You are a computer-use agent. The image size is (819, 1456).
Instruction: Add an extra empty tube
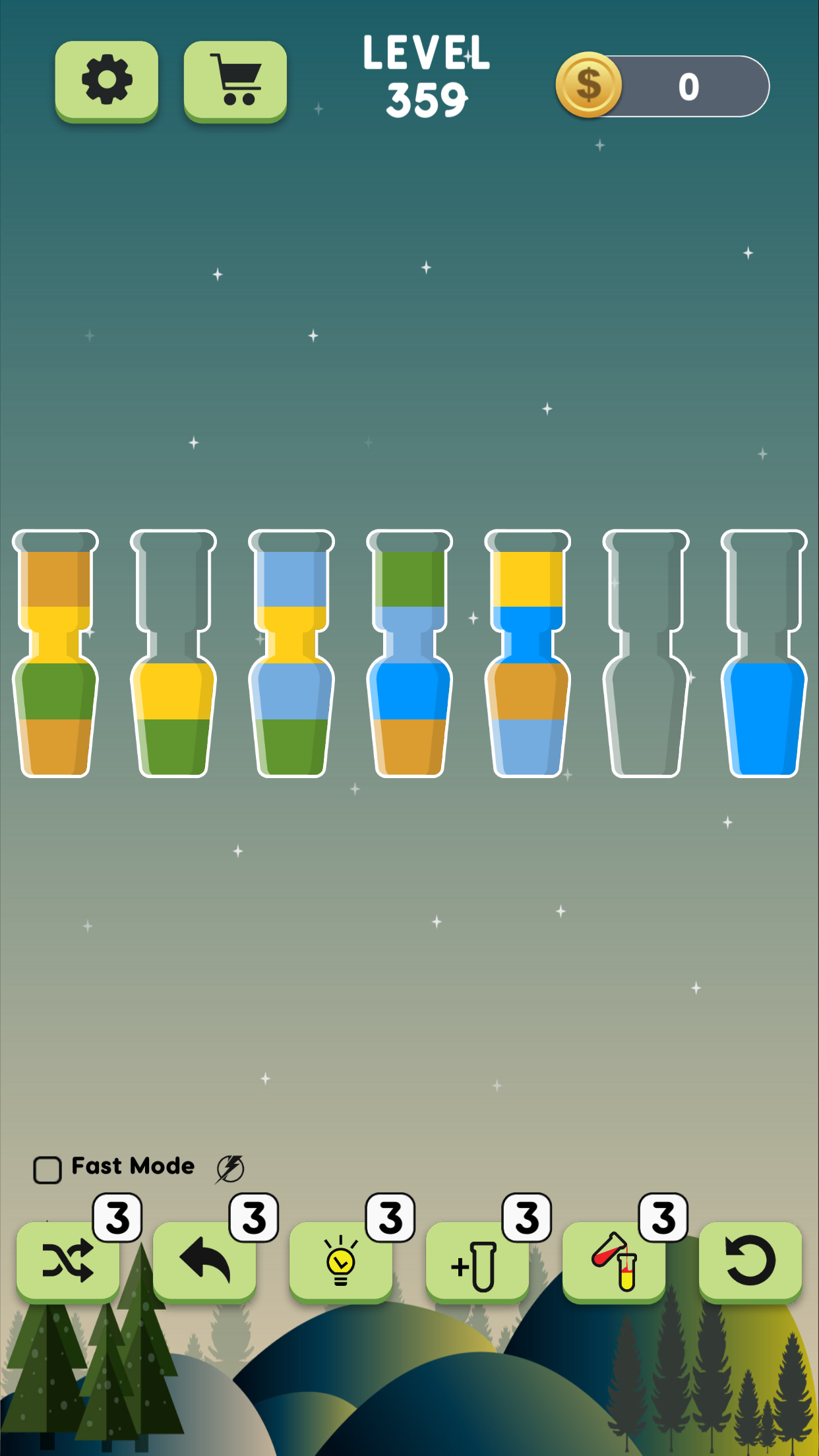pyautogui.click(x=477, y=1261)
